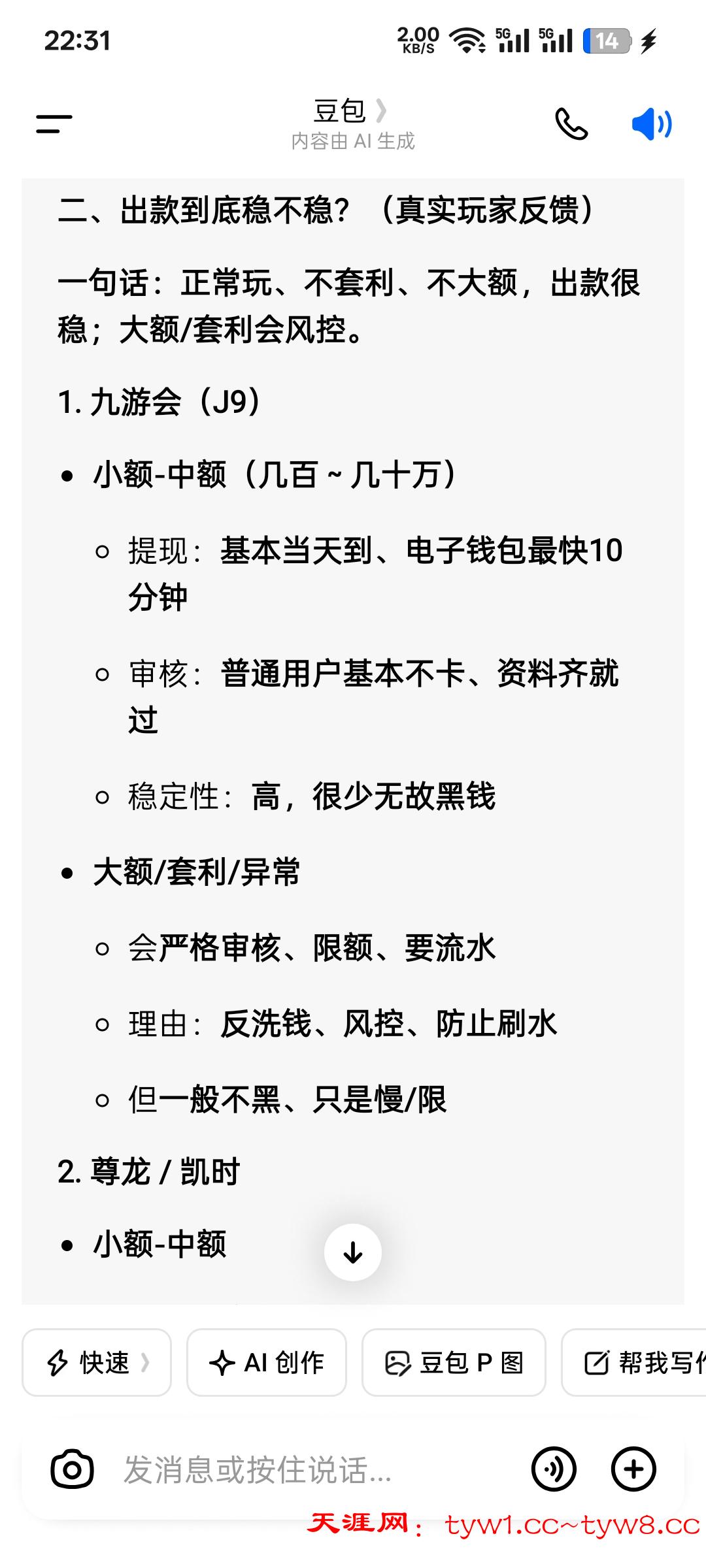
Task: Start a voice call with 豆包
Action: pyautogui.click(x=571, y=123)
